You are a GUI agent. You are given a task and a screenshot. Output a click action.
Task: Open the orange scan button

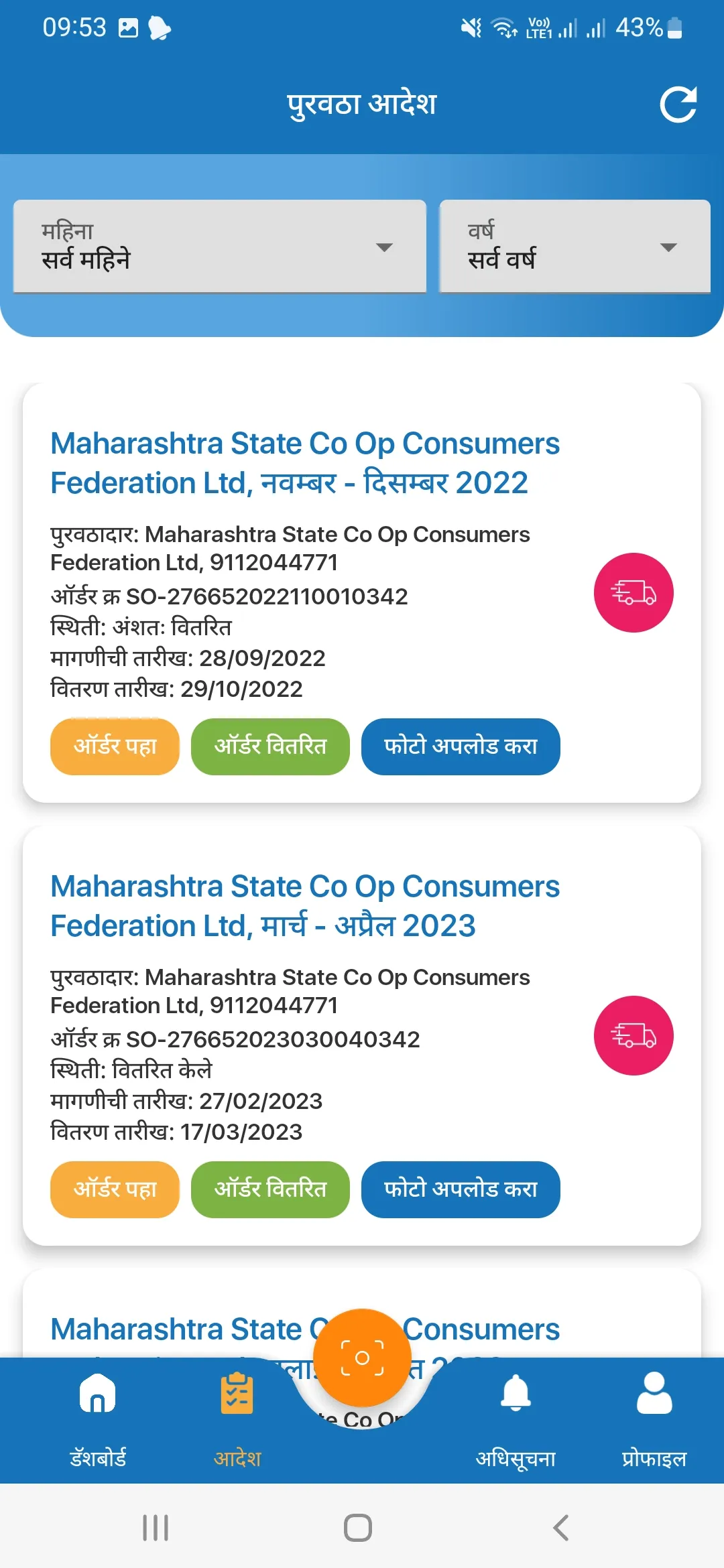pyautogui.click(x=362, y=1358)
